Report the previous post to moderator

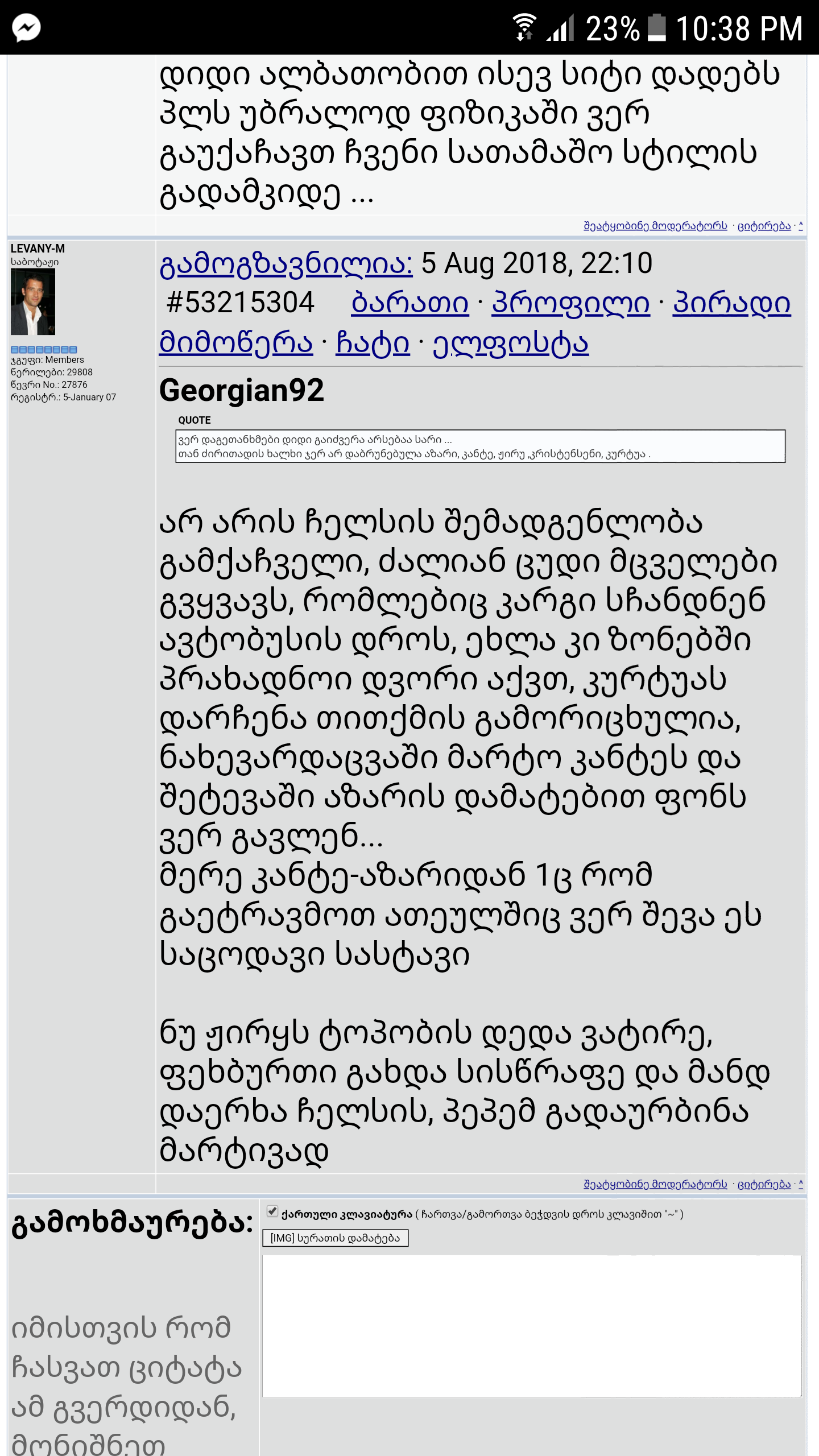[x=655, y=226]
